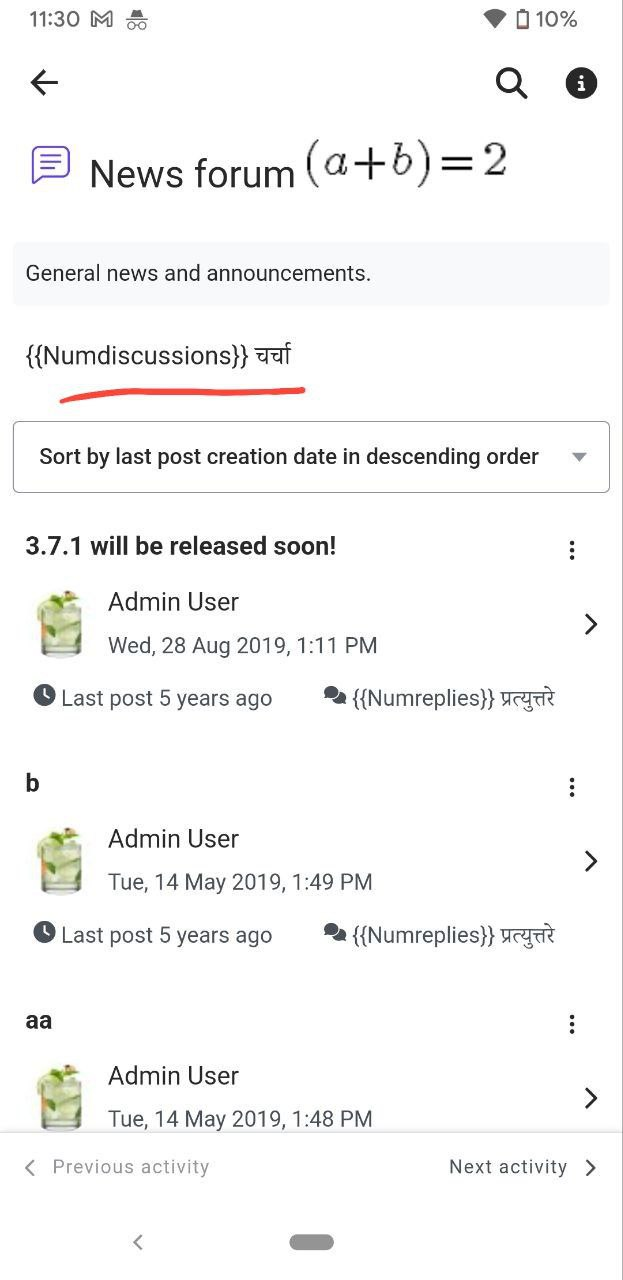Open the forum search icon
Viewport: 623px width, 1280px height.
tap(511, 83)
